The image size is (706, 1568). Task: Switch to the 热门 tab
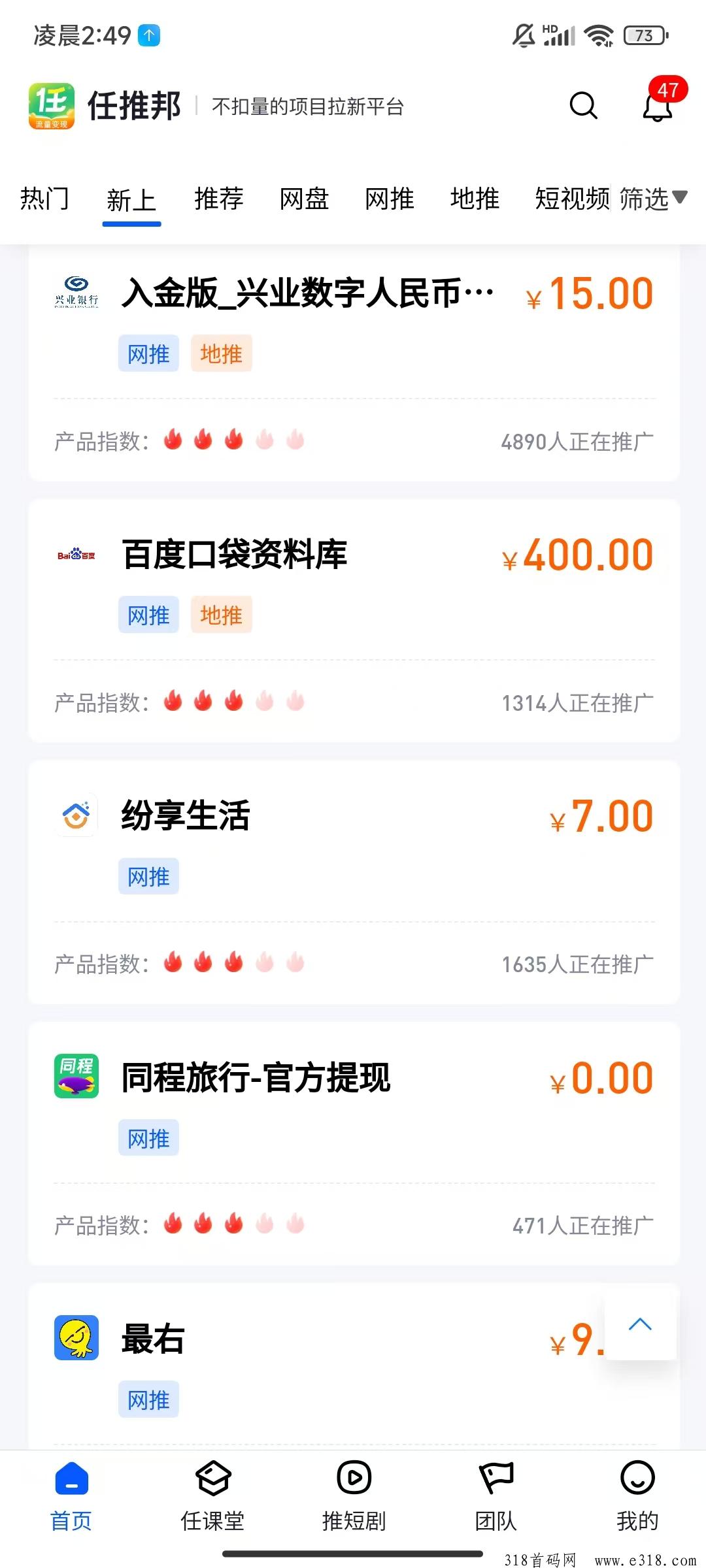(x=44, y=199)
